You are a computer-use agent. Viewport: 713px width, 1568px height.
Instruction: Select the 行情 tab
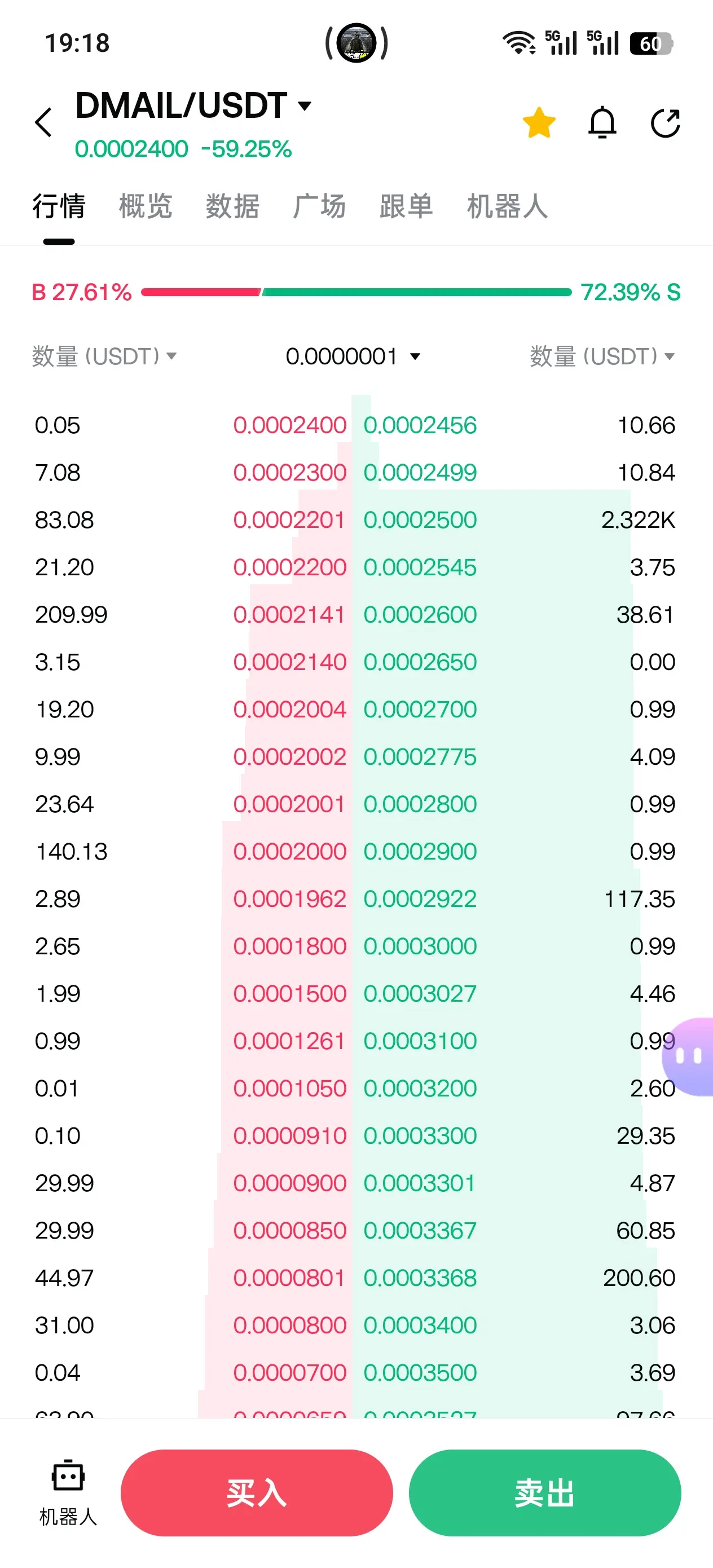pos(59,206)
